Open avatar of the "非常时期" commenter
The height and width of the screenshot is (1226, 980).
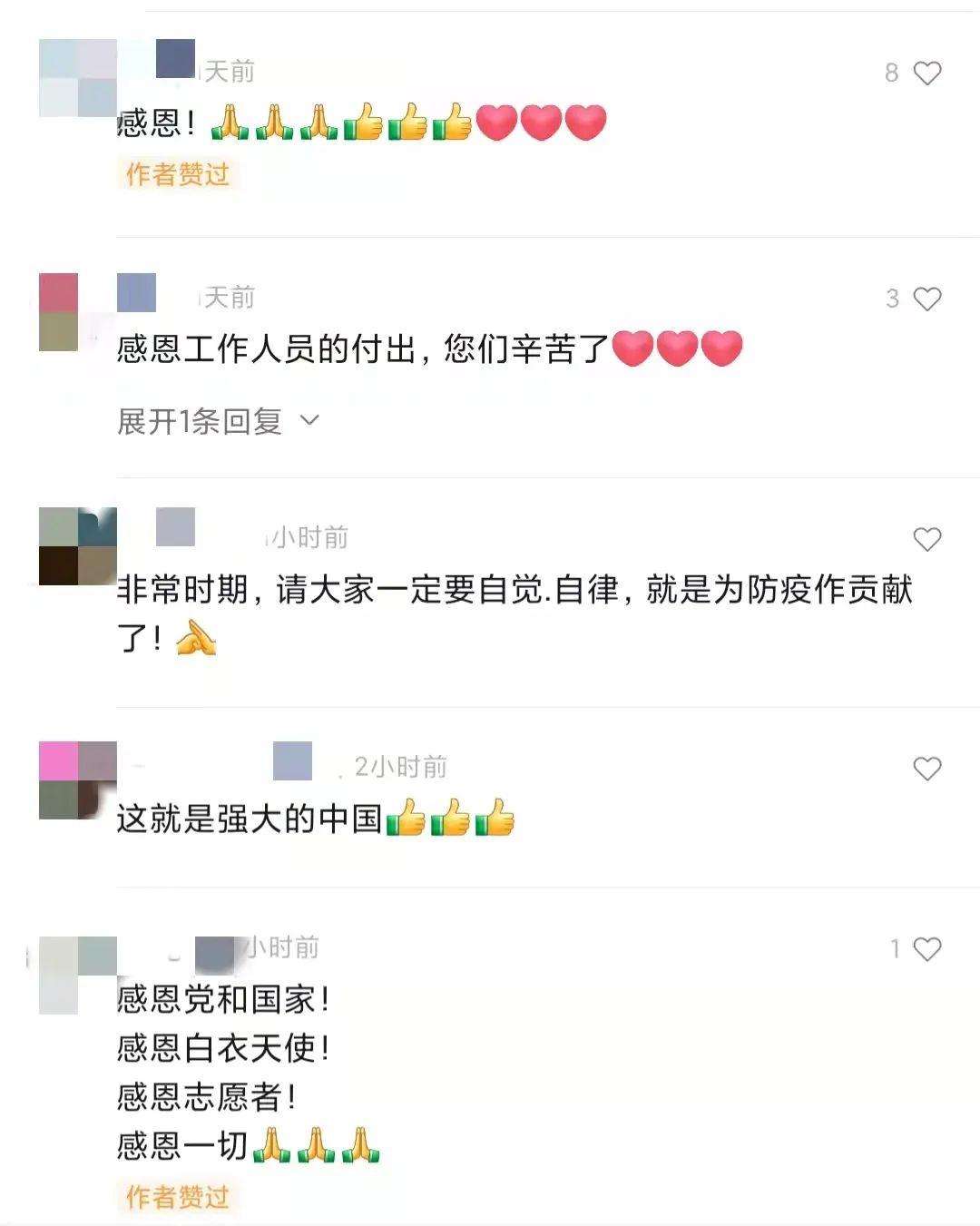pyautogui.click(x=78, y=546)
